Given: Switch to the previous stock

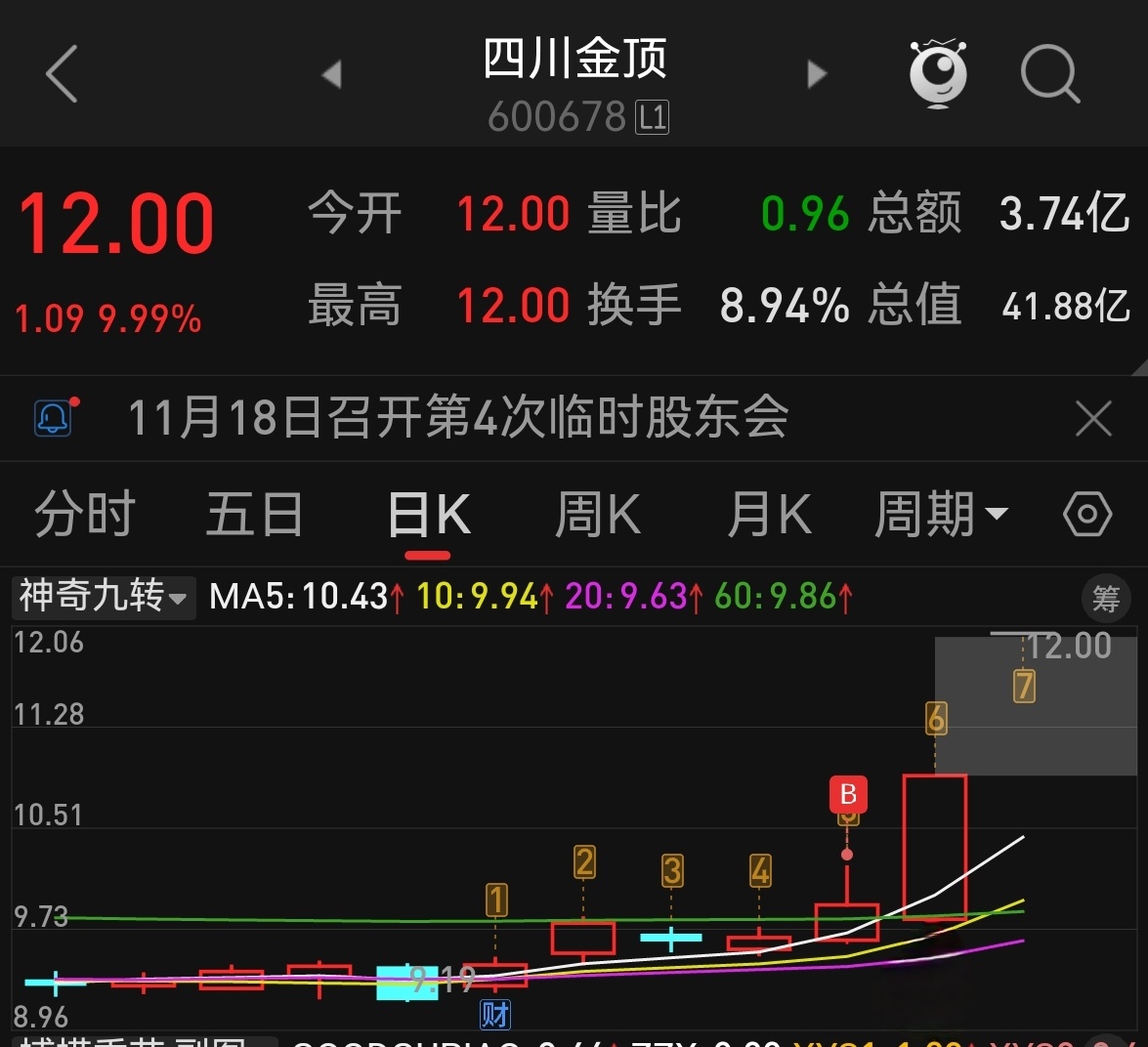Looking at the screenshot, I should pyautogui.click(x=332, y=74).
